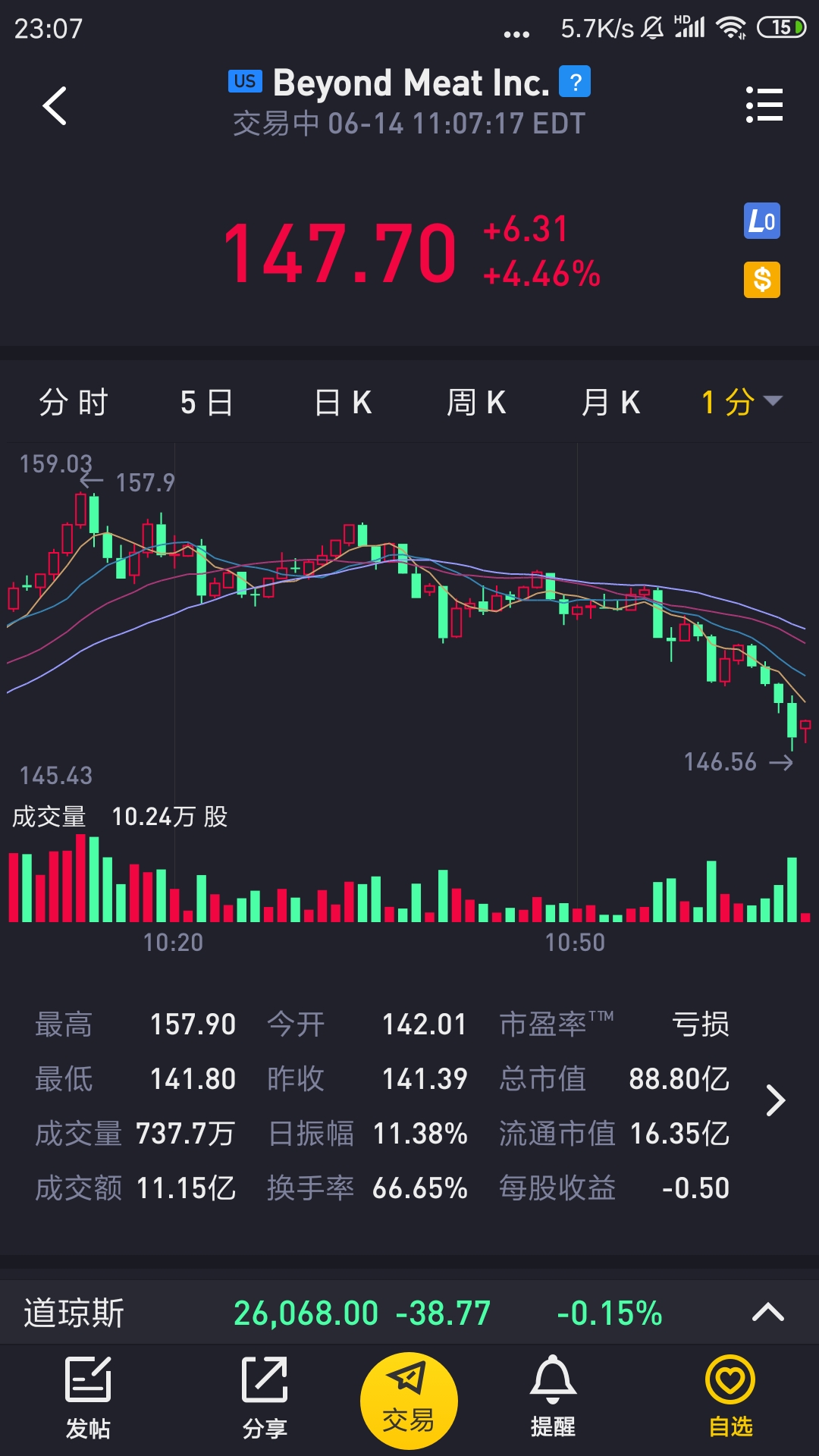819x1456 pixels.
Task: Open the 1分 interval dropdown
Action: [x=742, y=402]
